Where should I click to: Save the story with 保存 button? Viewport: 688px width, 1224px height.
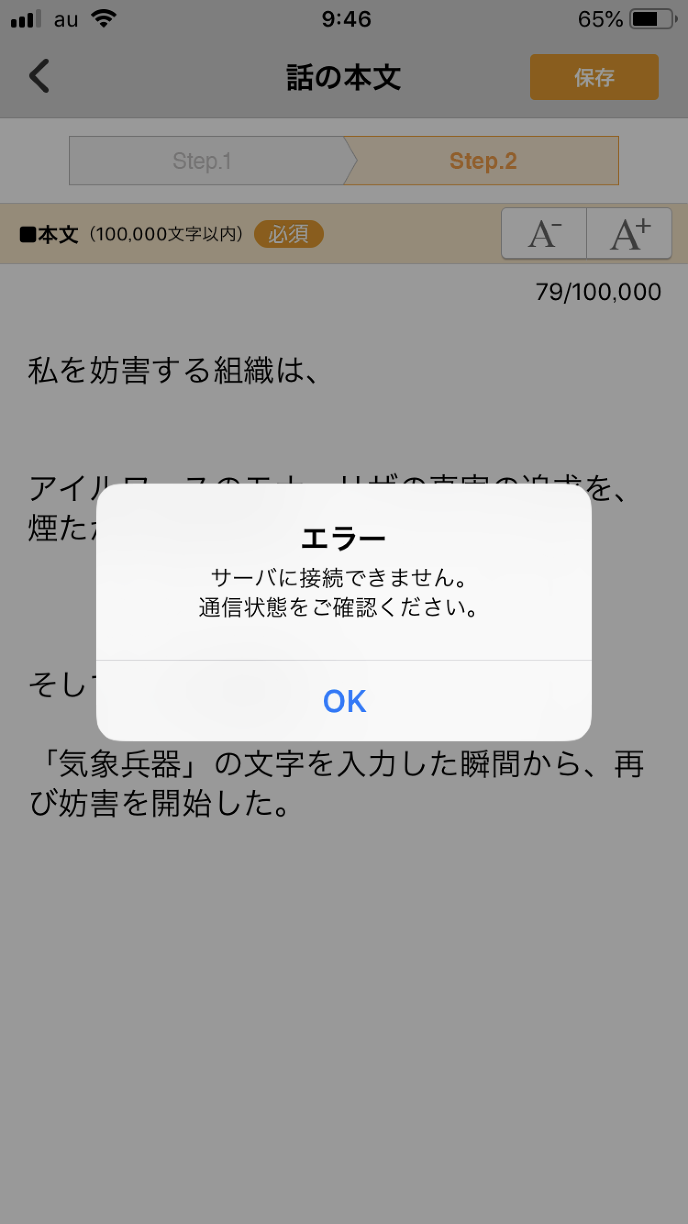[x=594, y=78]
